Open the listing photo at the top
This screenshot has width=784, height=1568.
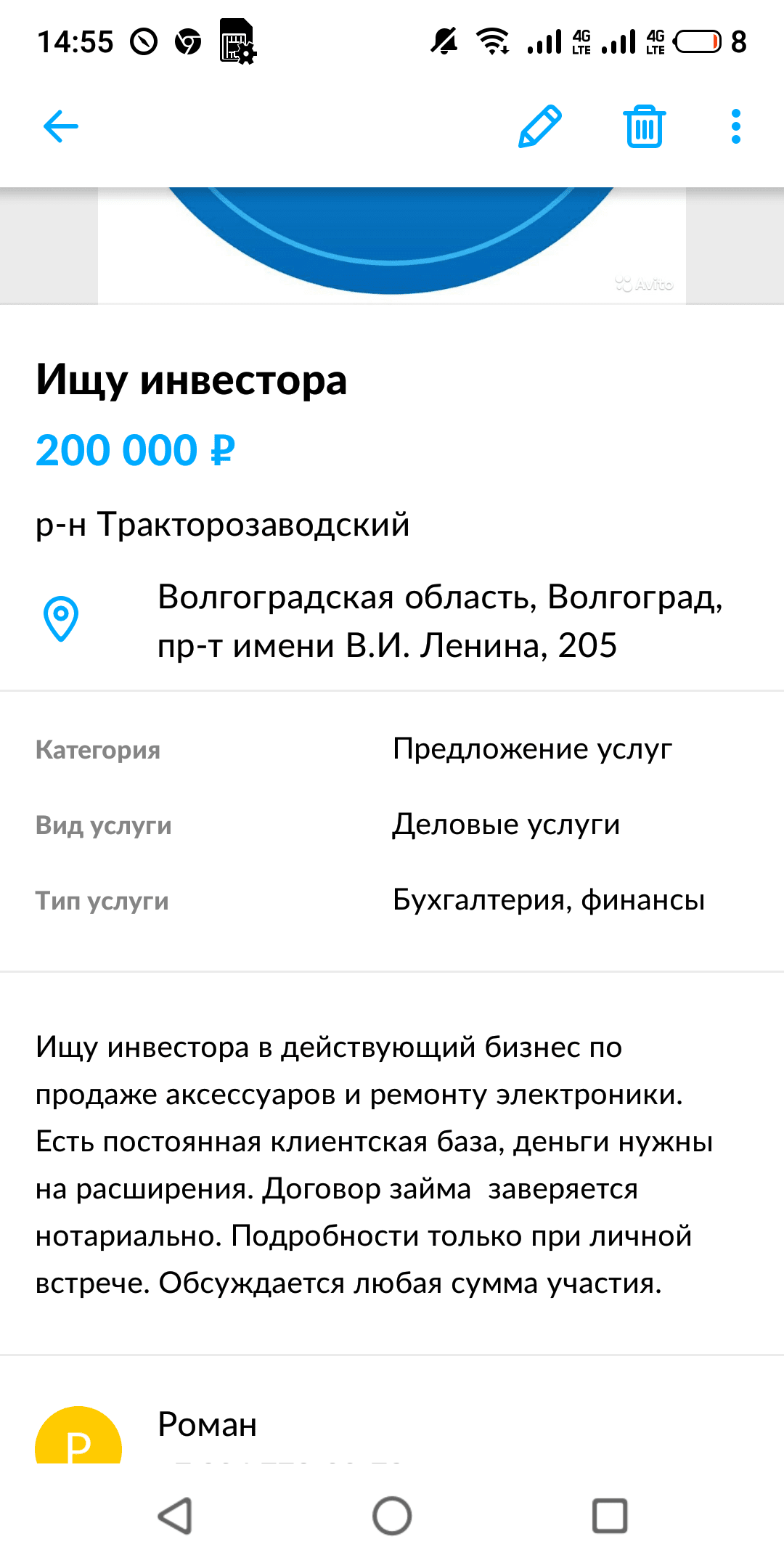(392, 243)
